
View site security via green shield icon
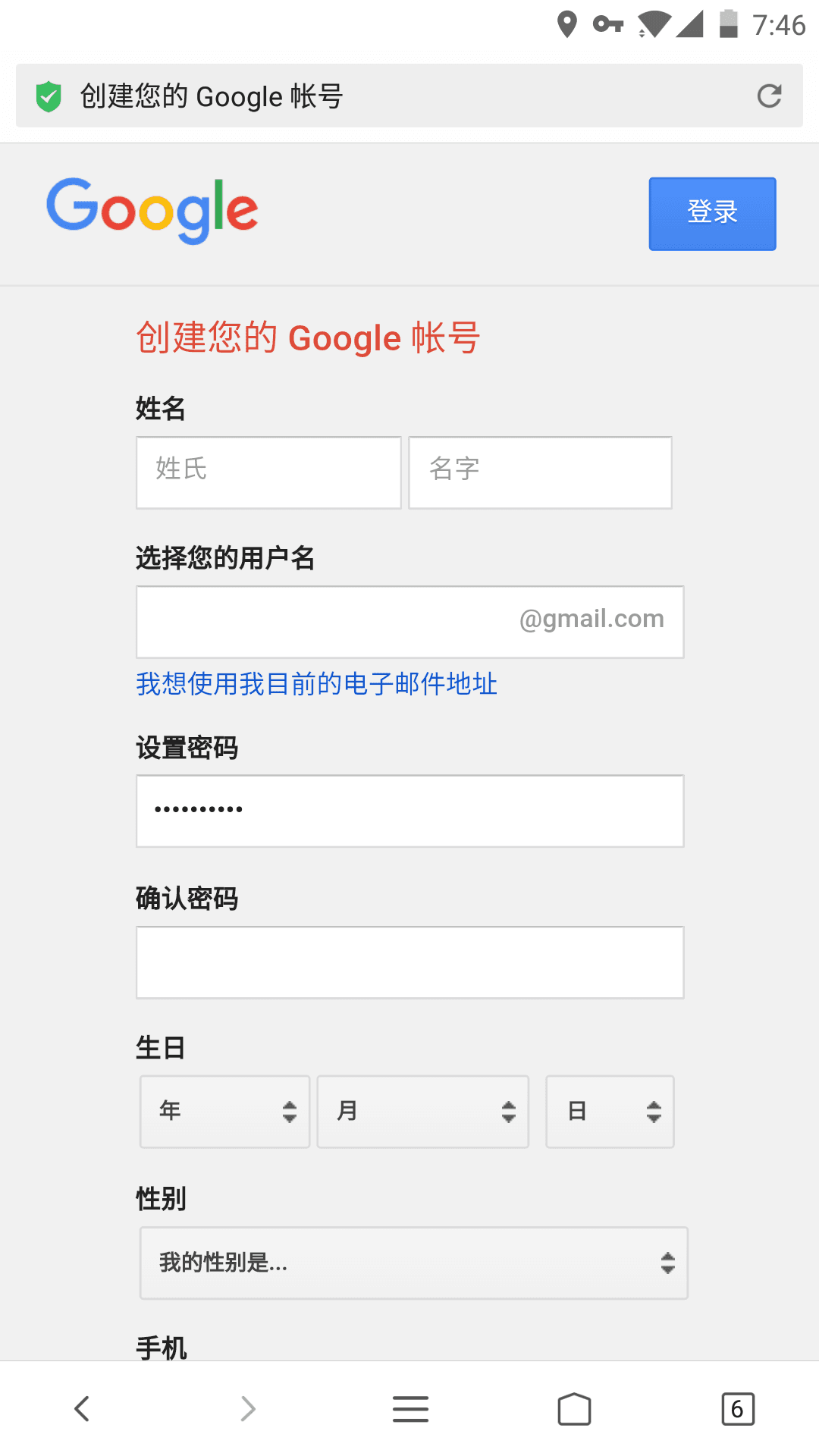[x=49, y=96]
